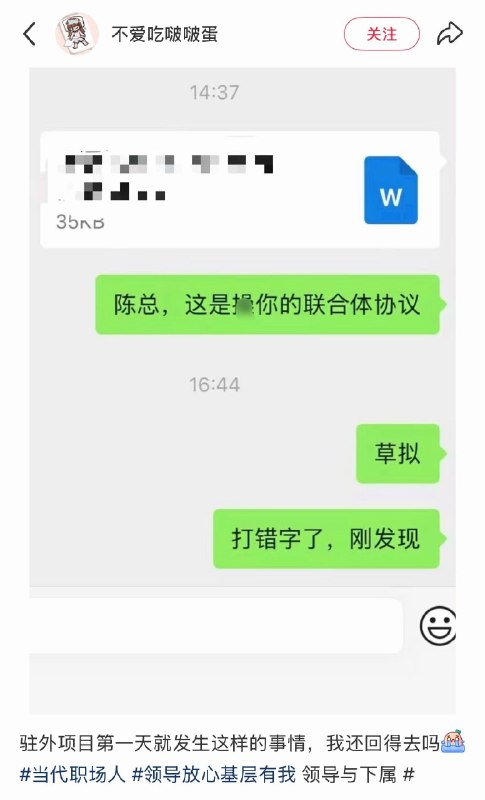Viewport: 485px width, 800px height.
Task: Go back to the previous page
Action: point(30,34)
